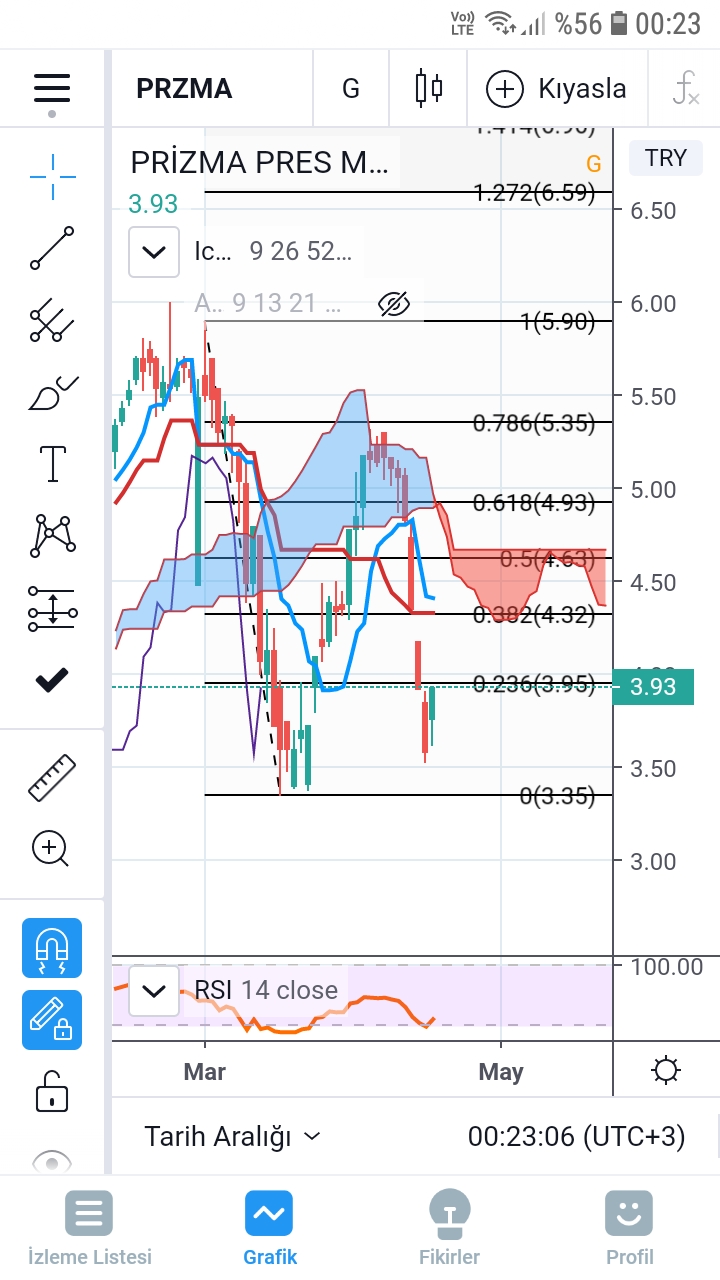Show the hidden indicator via eye icon
Image resolution: width=720 pixels, height=1280 pixels.
click(x=396, y=304)
